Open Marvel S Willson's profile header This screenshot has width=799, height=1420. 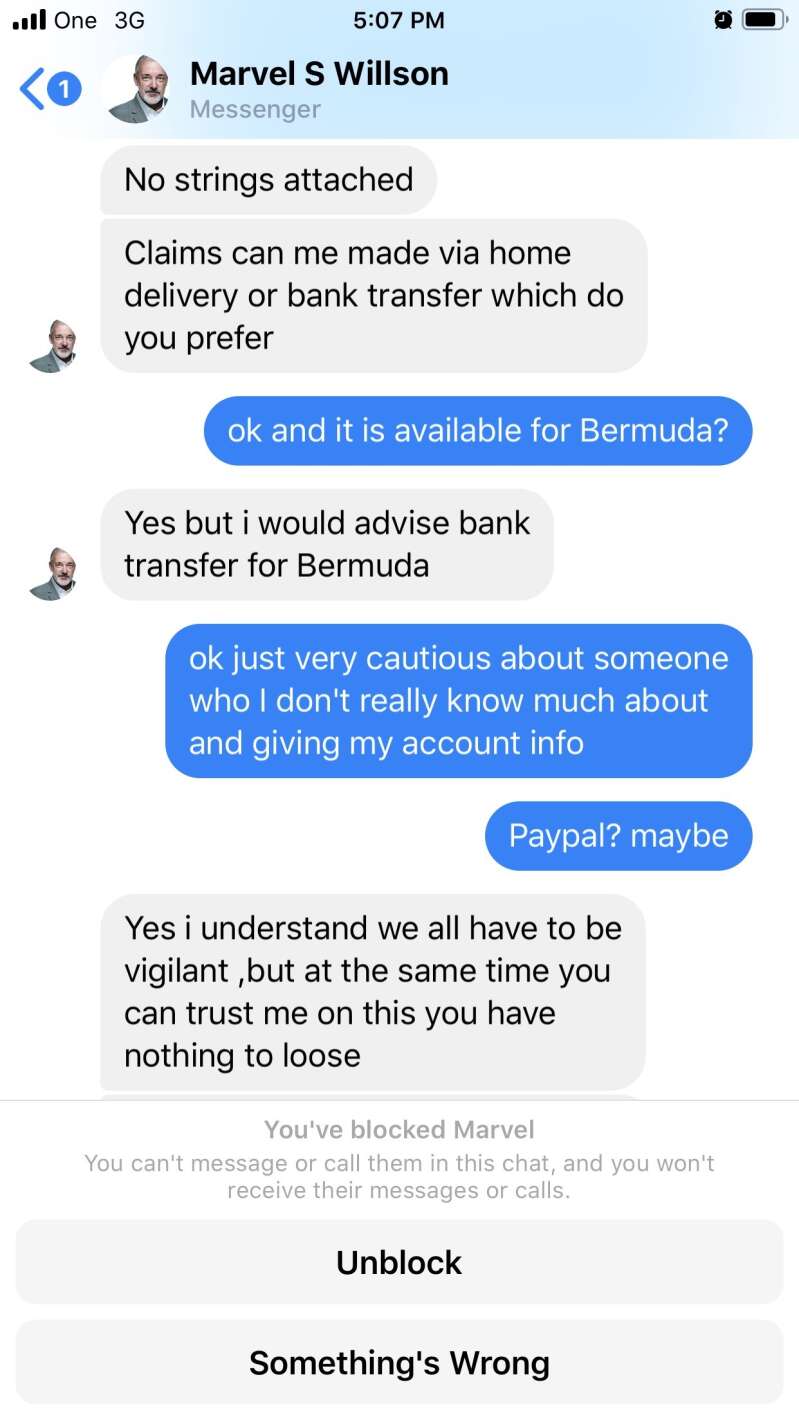click(x=319, y=88)
